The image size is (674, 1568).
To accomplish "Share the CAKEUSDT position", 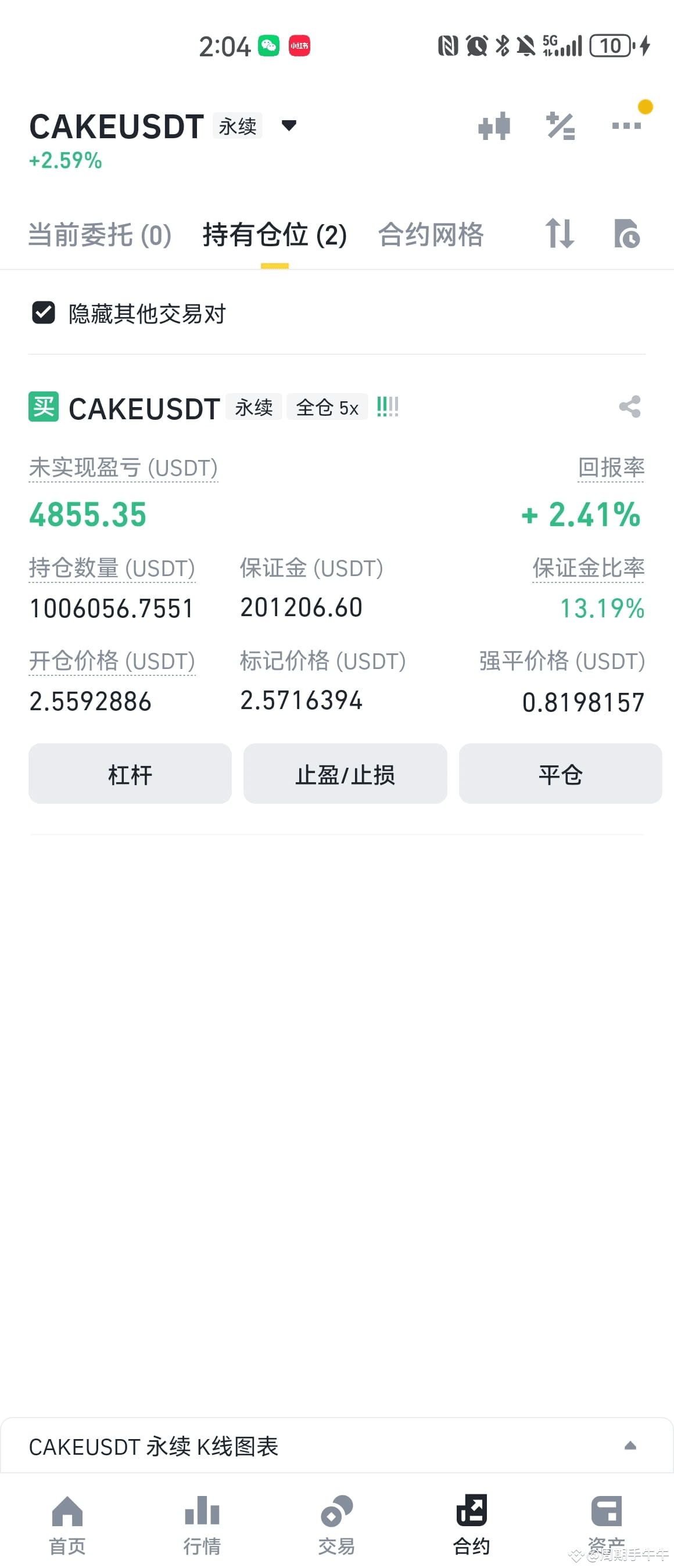I will [x=630, y=407].
